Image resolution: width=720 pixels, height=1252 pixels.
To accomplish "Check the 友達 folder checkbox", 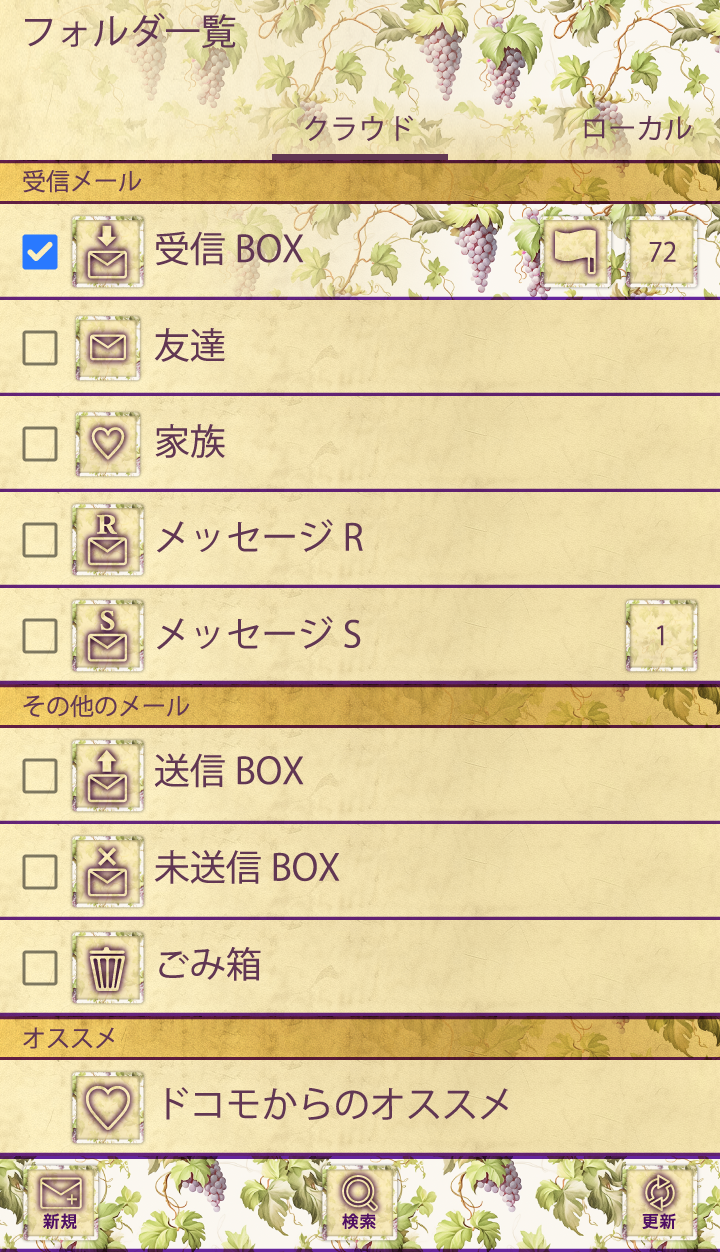I will click(40, 348).
